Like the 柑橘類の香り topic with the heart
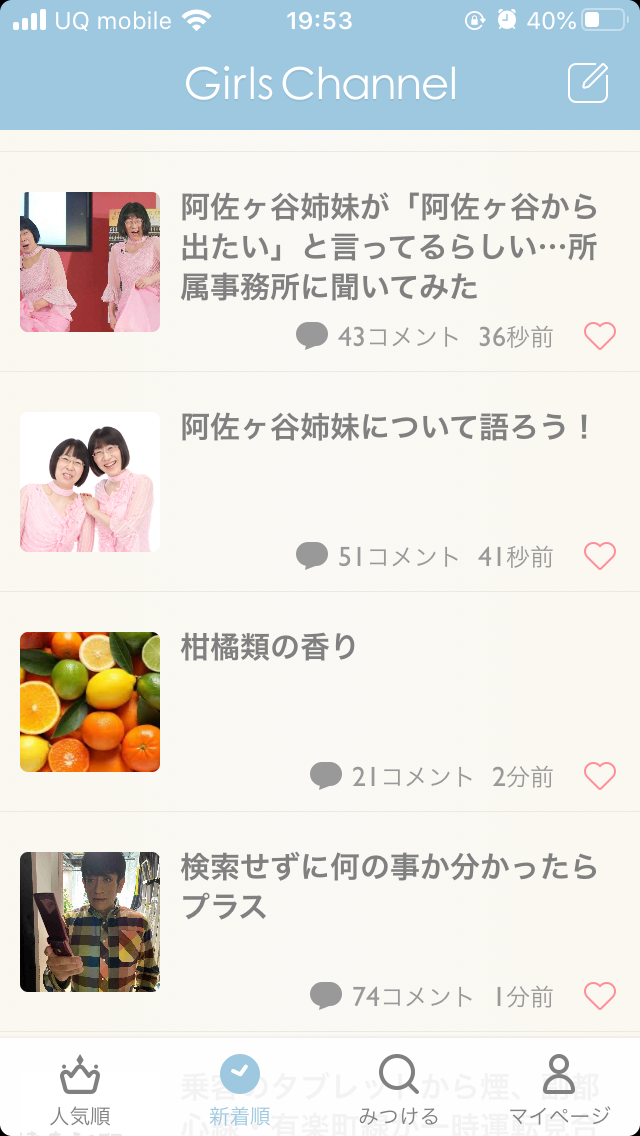Screen dimensions: 640x1136 (599, 777)
